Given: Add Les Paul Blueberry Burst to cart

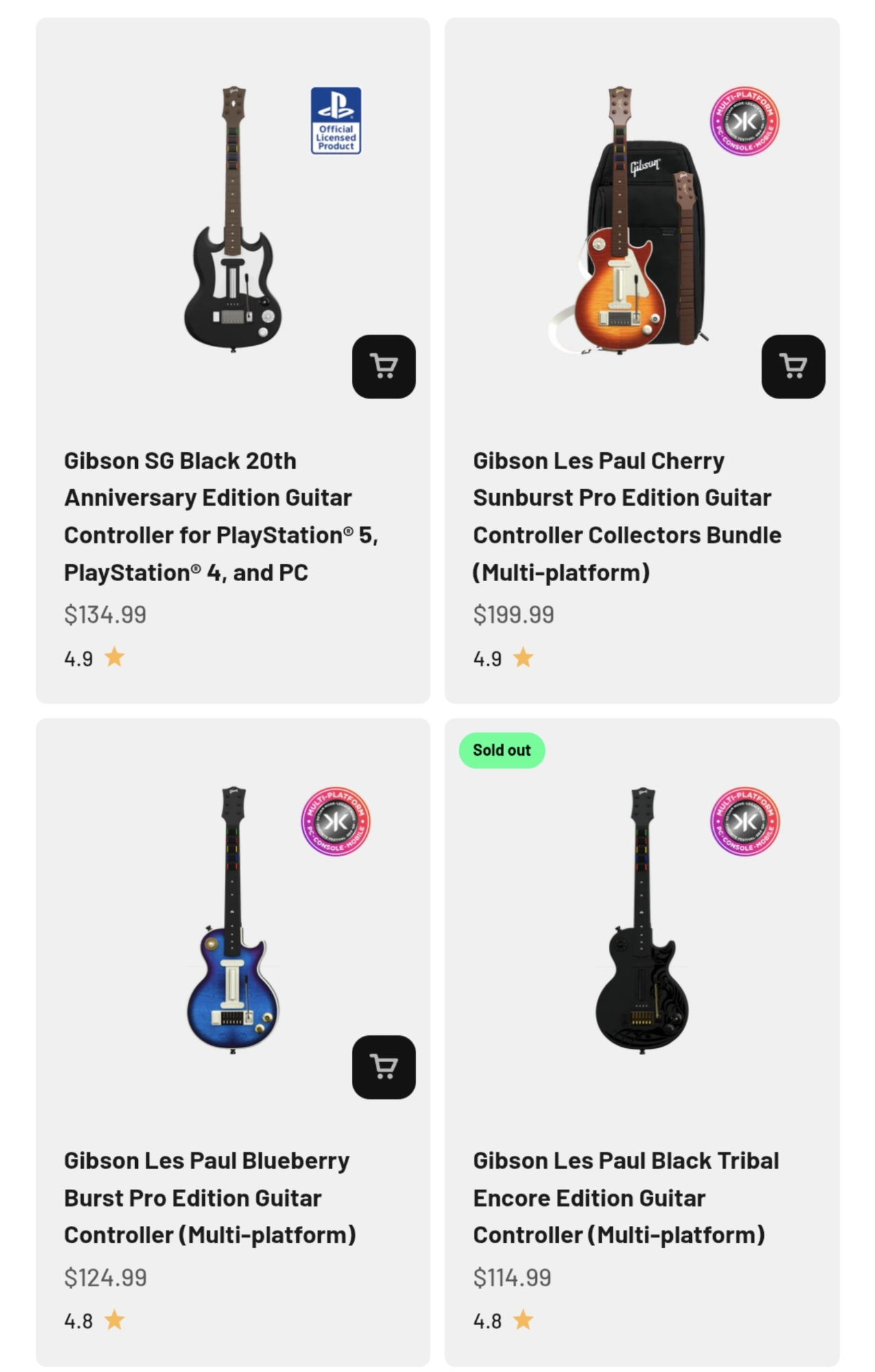Looking at the screenshot, I should click(x=383, y=1067).
